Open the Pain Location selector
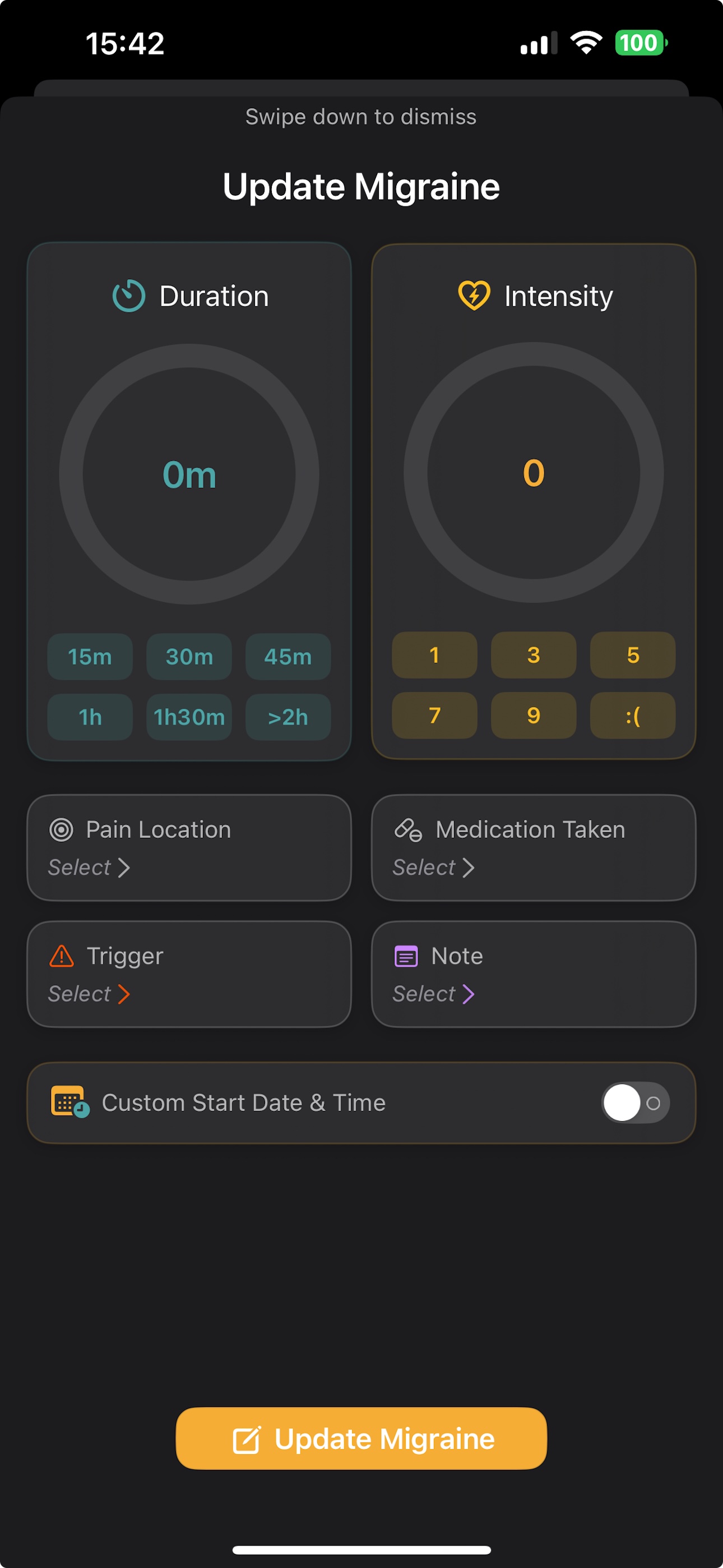The width and height of the screenshot is (723, 1568). click(x=189, y=848)
